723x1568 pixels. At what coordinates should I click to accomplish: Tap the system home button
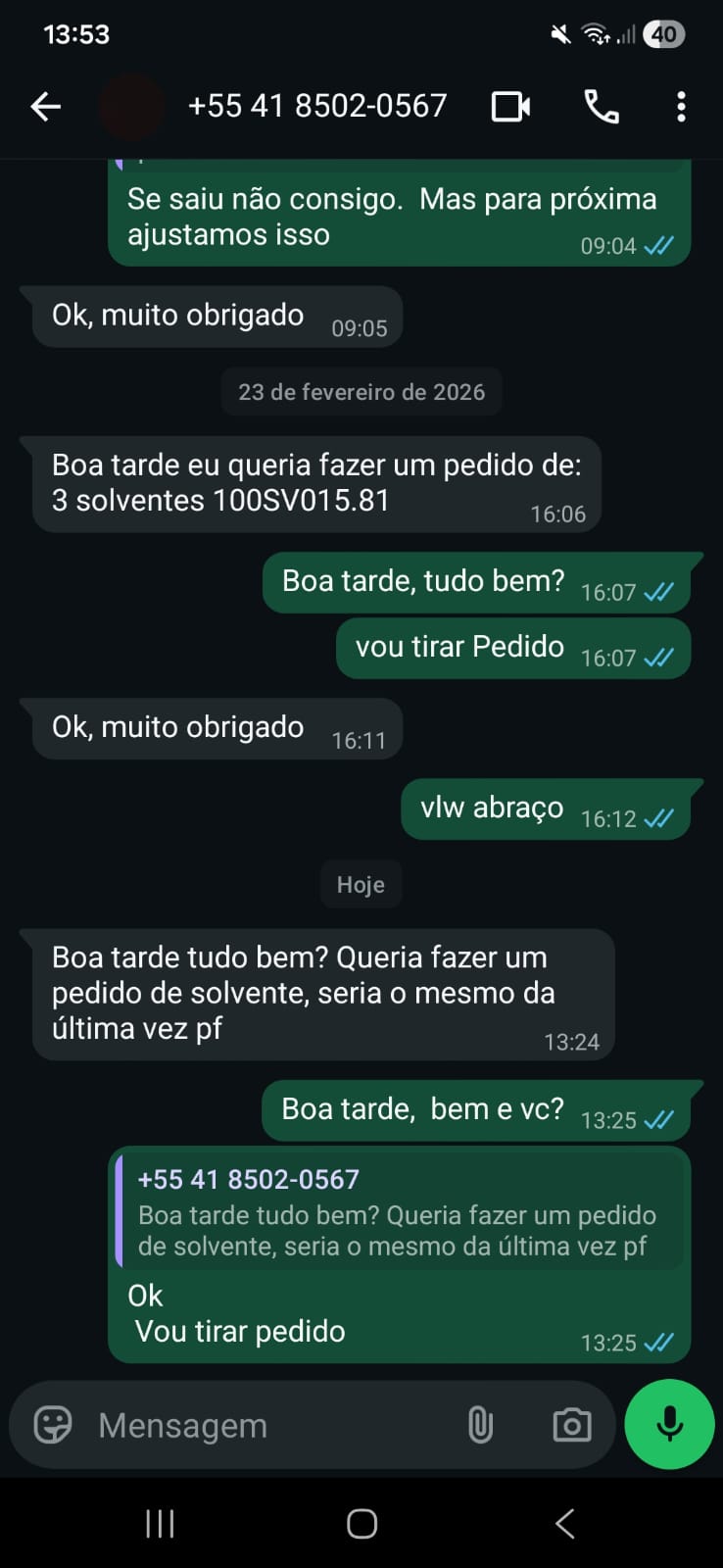click(x=361, y=1523)
